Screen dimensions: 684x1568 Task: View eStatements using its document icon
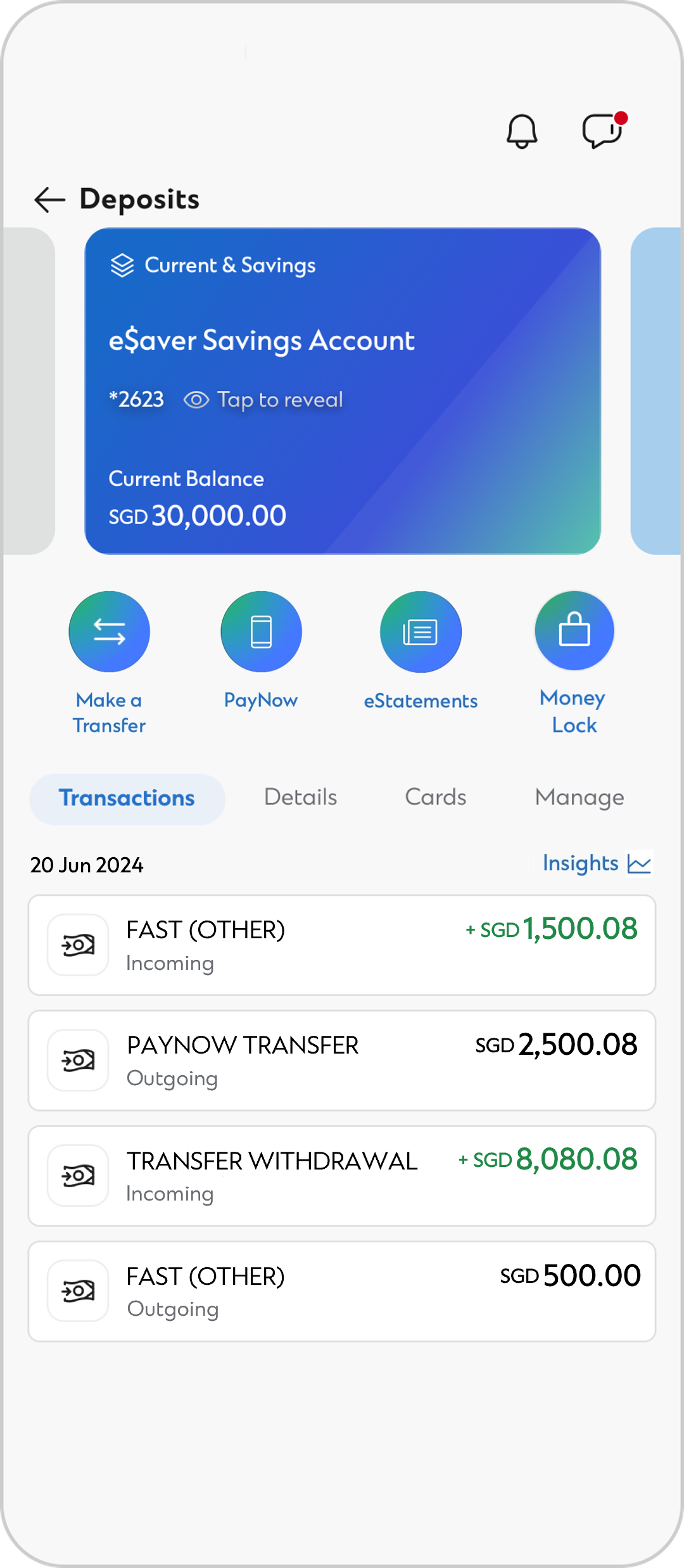(421, 631)
